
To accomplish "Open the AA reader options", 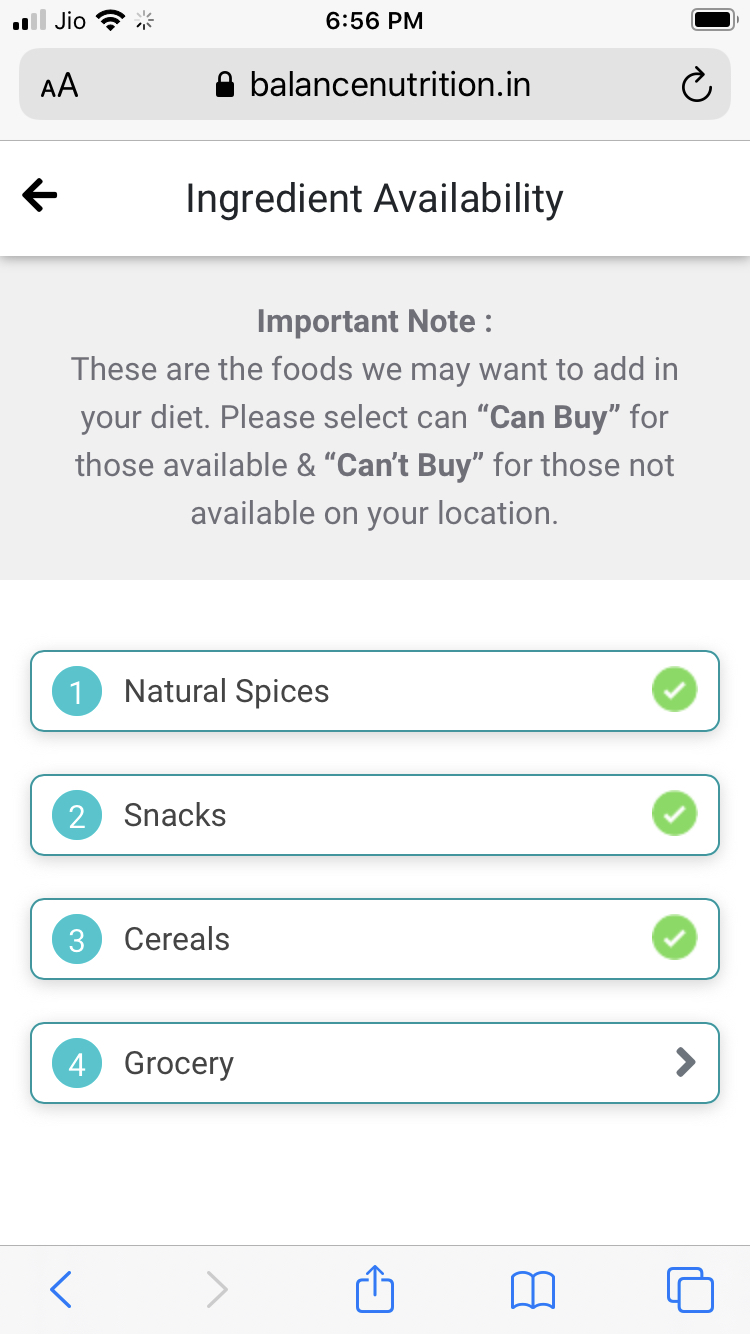I will point(59,86).
